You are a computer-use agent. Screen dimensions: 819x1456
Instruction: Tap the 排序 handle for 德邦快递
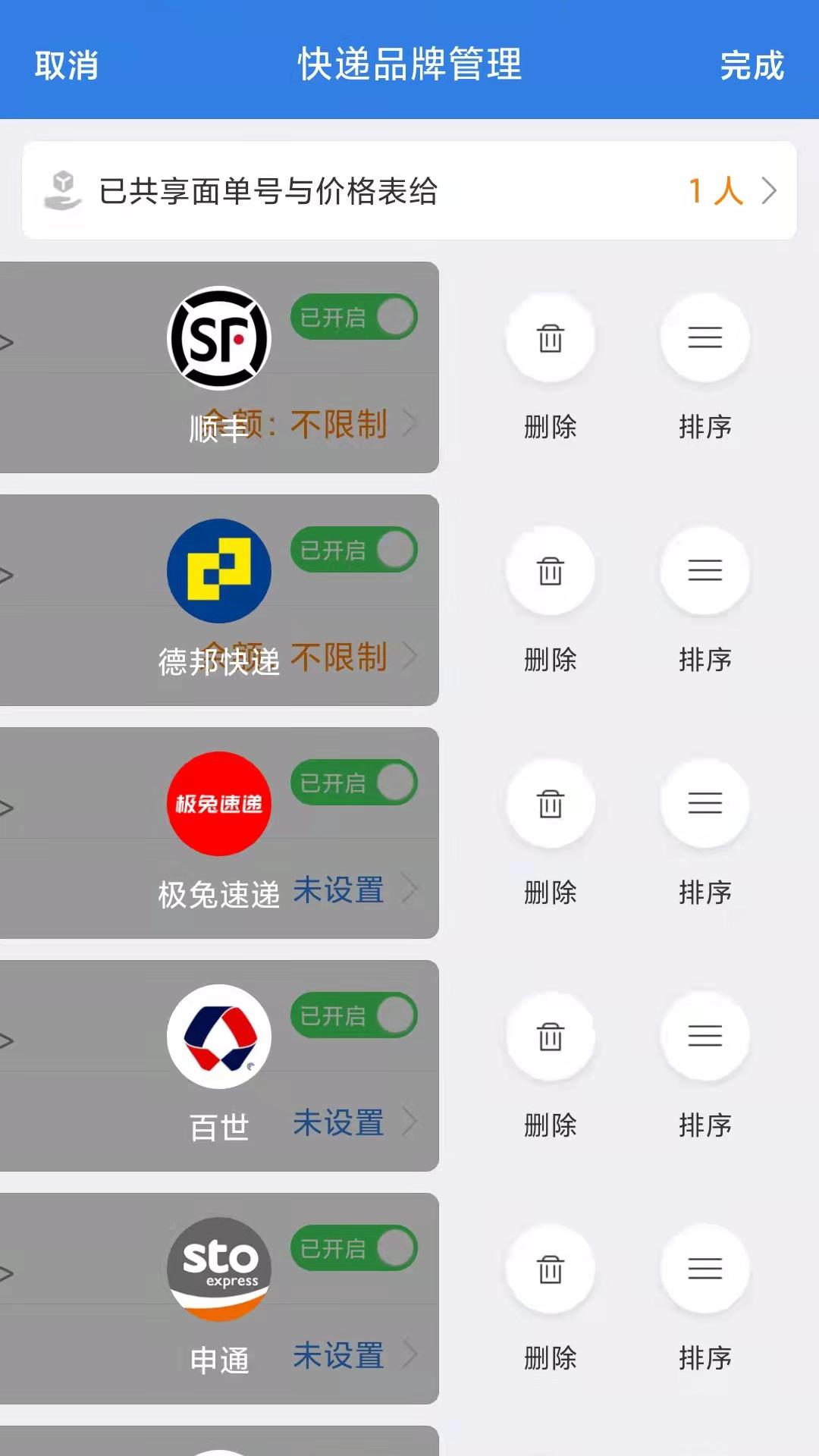click(704, 571)
